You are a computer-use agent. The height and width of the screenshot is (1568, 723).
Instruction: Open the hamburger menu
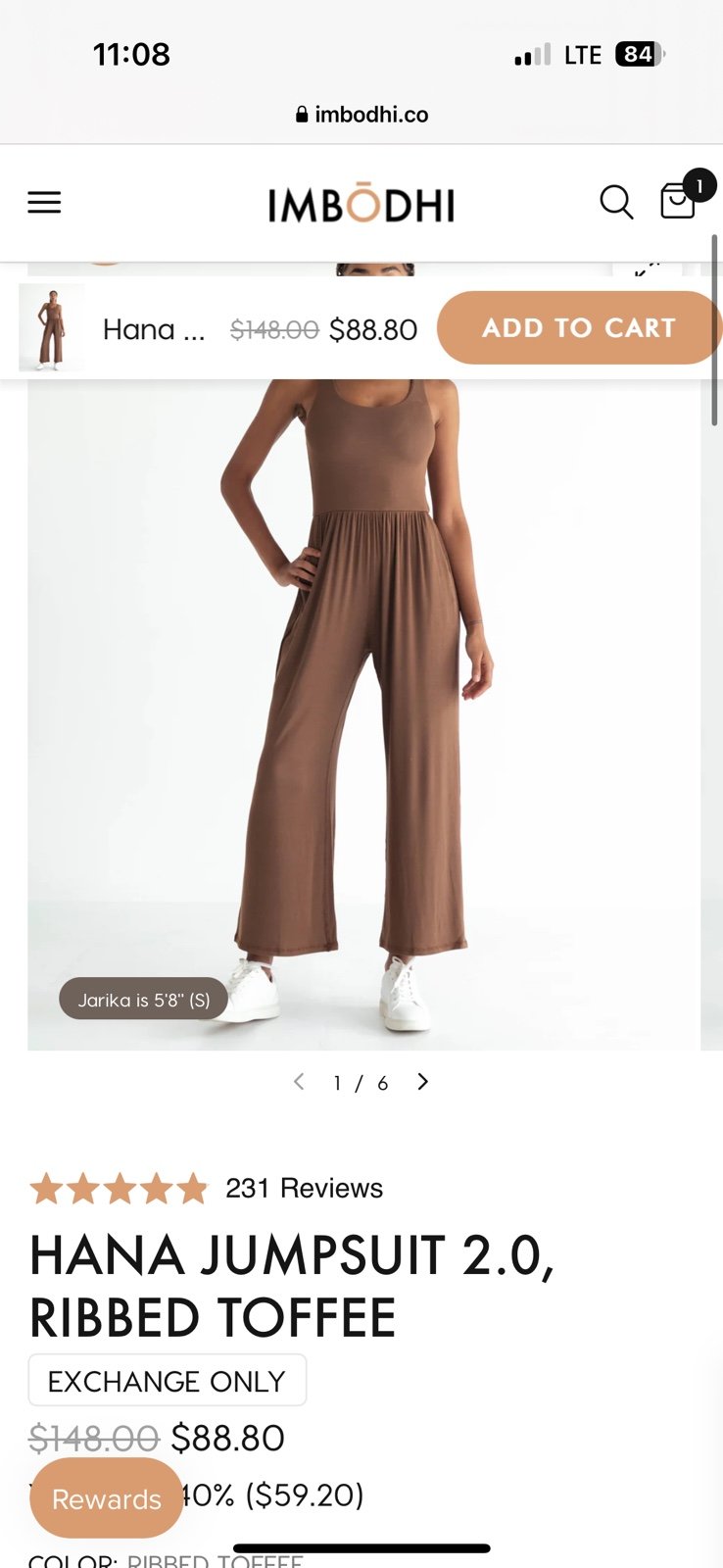click(x=44, y=203)
